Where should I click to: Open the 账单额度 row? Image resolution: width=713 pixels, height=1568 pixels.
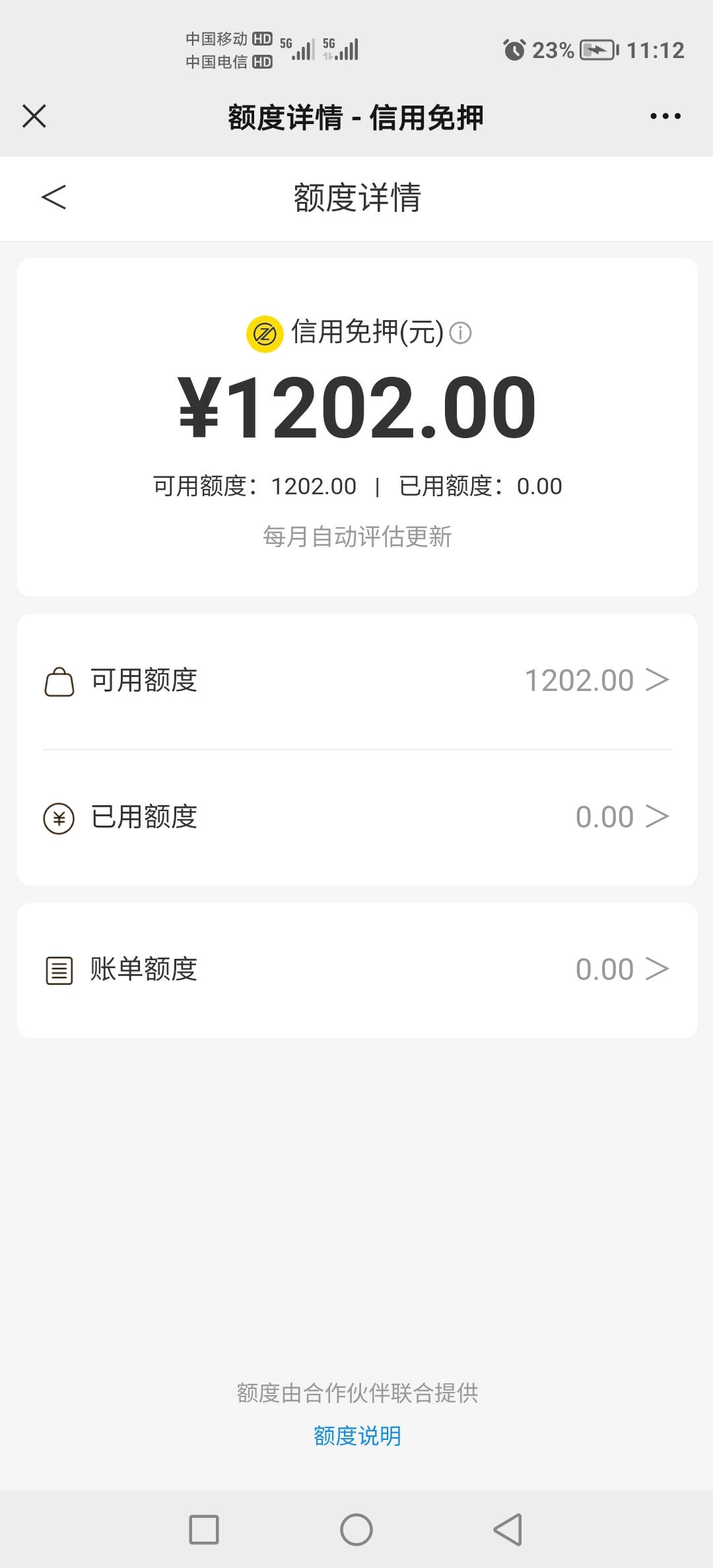click(x=357, y=969)
